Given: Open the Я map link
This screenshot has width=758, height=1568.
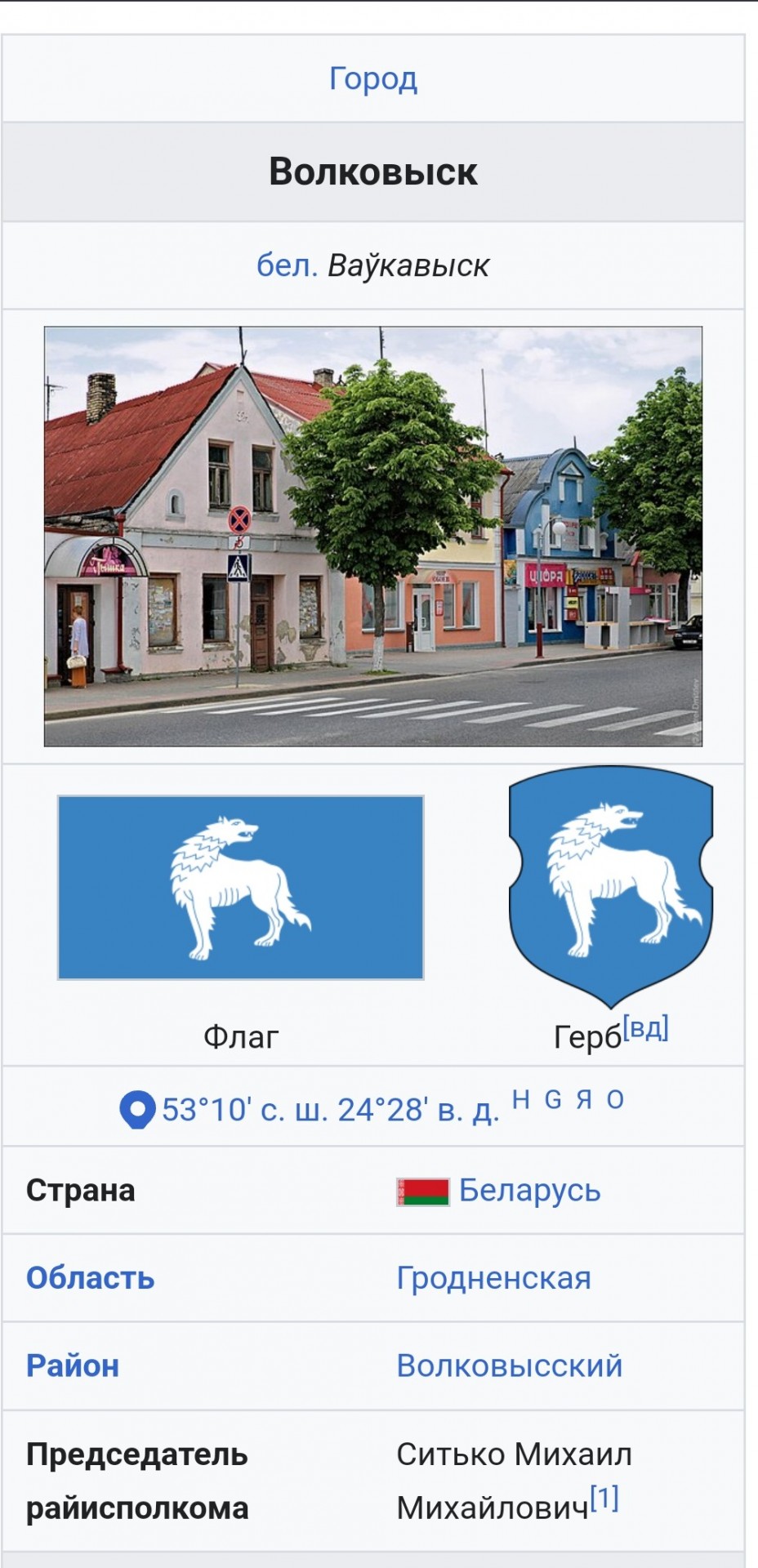Looking at the screenshot, I should pyautogui.click(x=584, y=1100).
